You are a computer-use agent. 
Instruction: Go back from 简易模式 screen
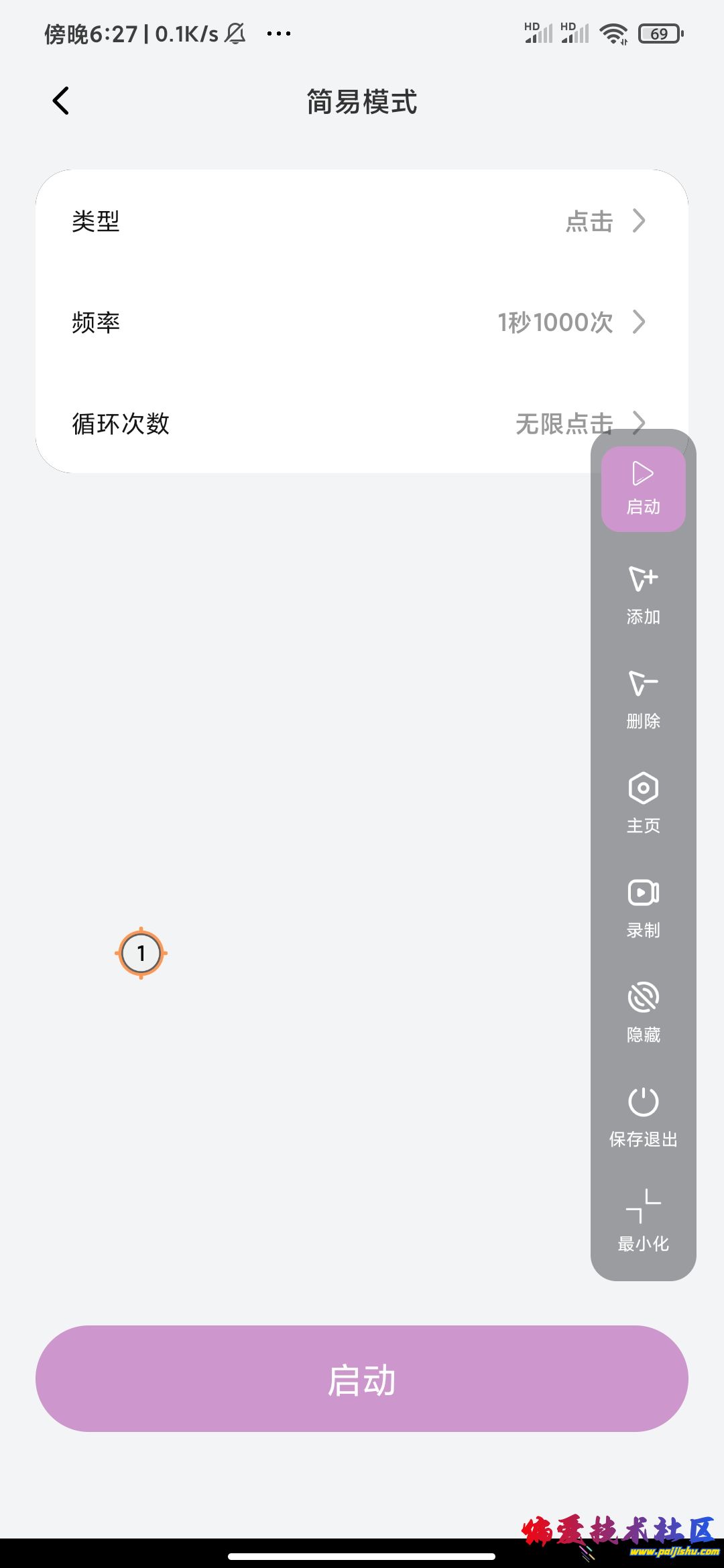click(61, 101)
